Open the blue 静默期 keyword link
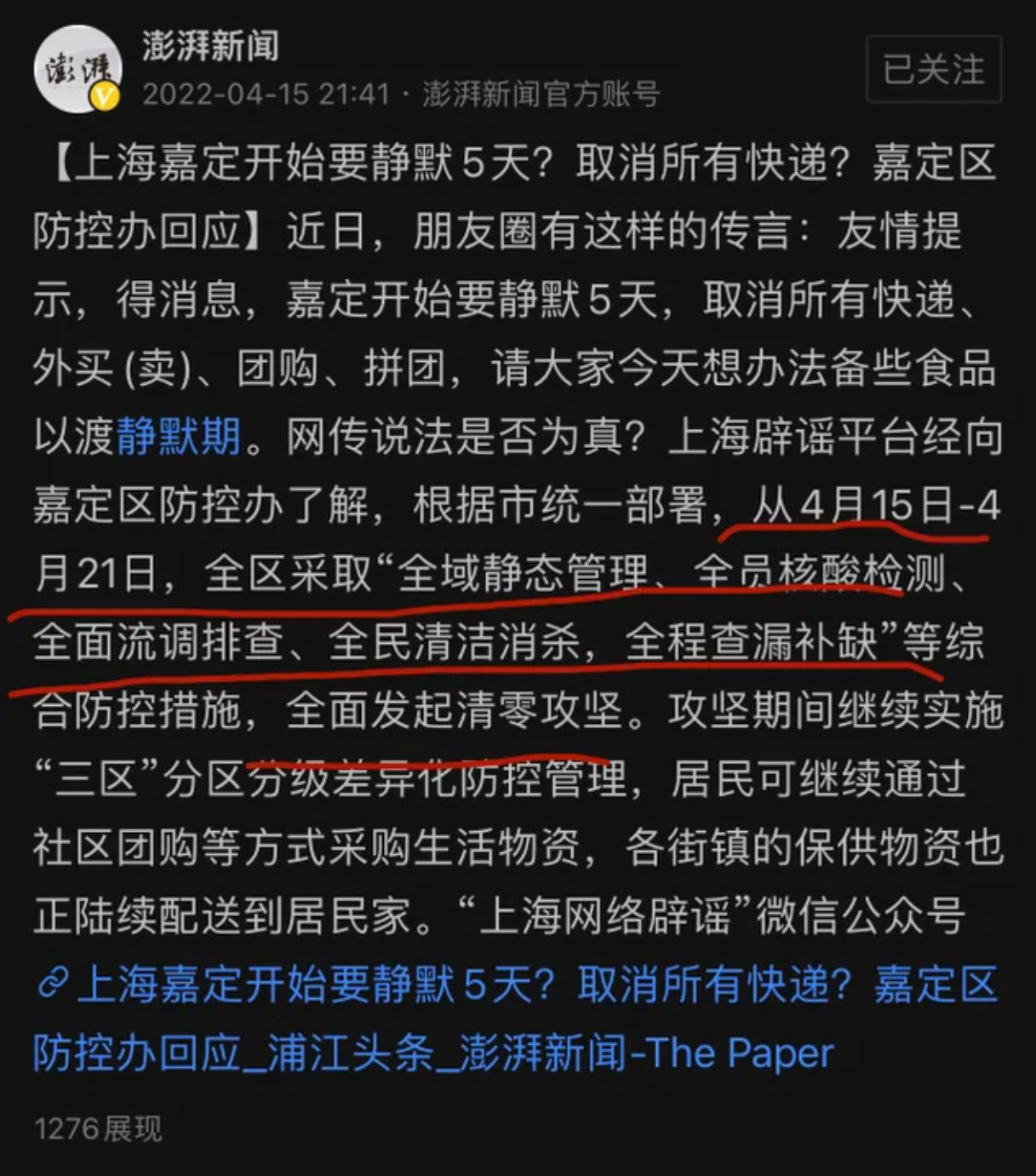Screen dimensions: 1036x1176 point(179,437)
